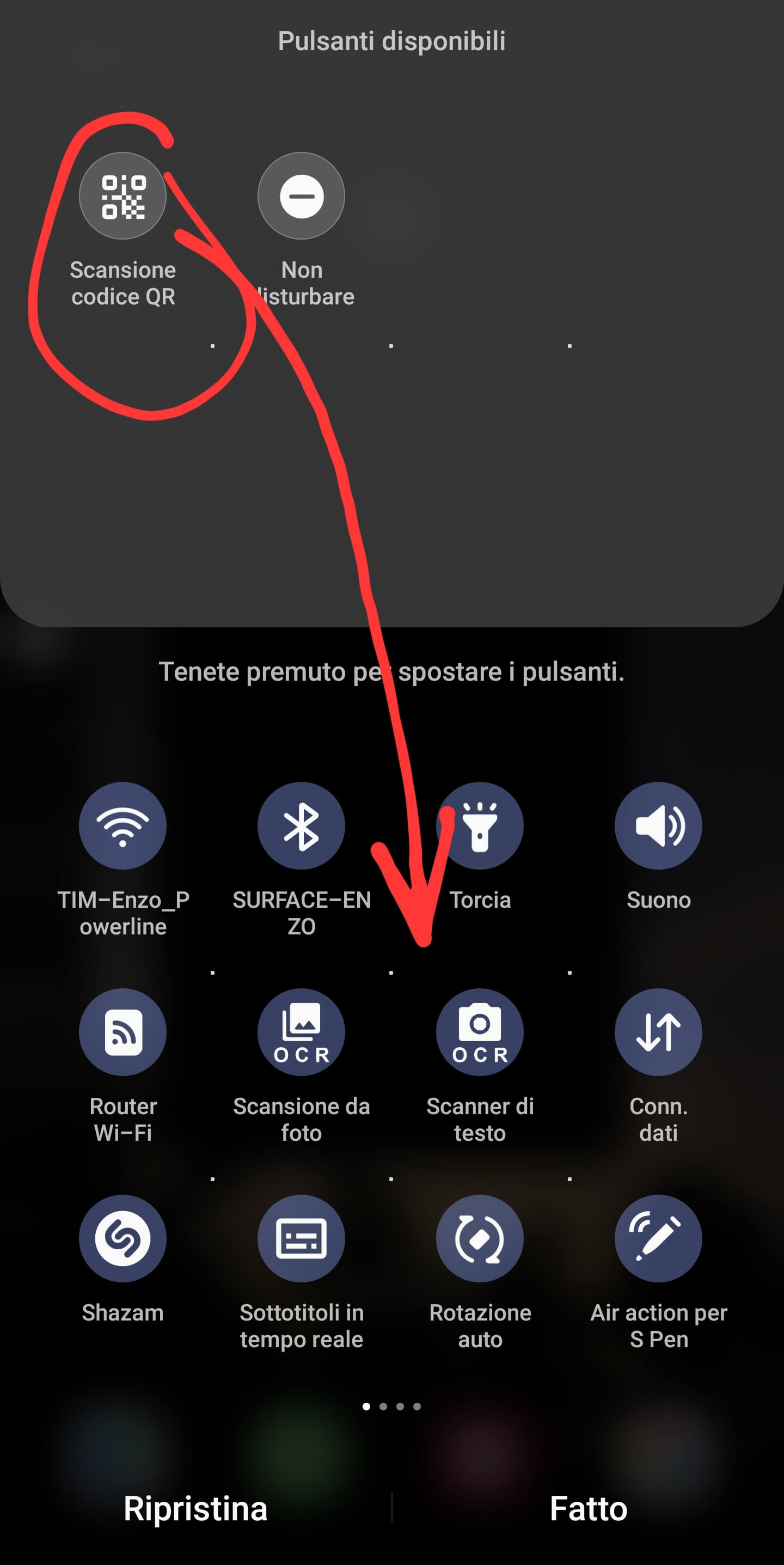The width and height of the screenshot is (784, 1565).
Task: Select the Shazam tile
Action: [122, 1239]
